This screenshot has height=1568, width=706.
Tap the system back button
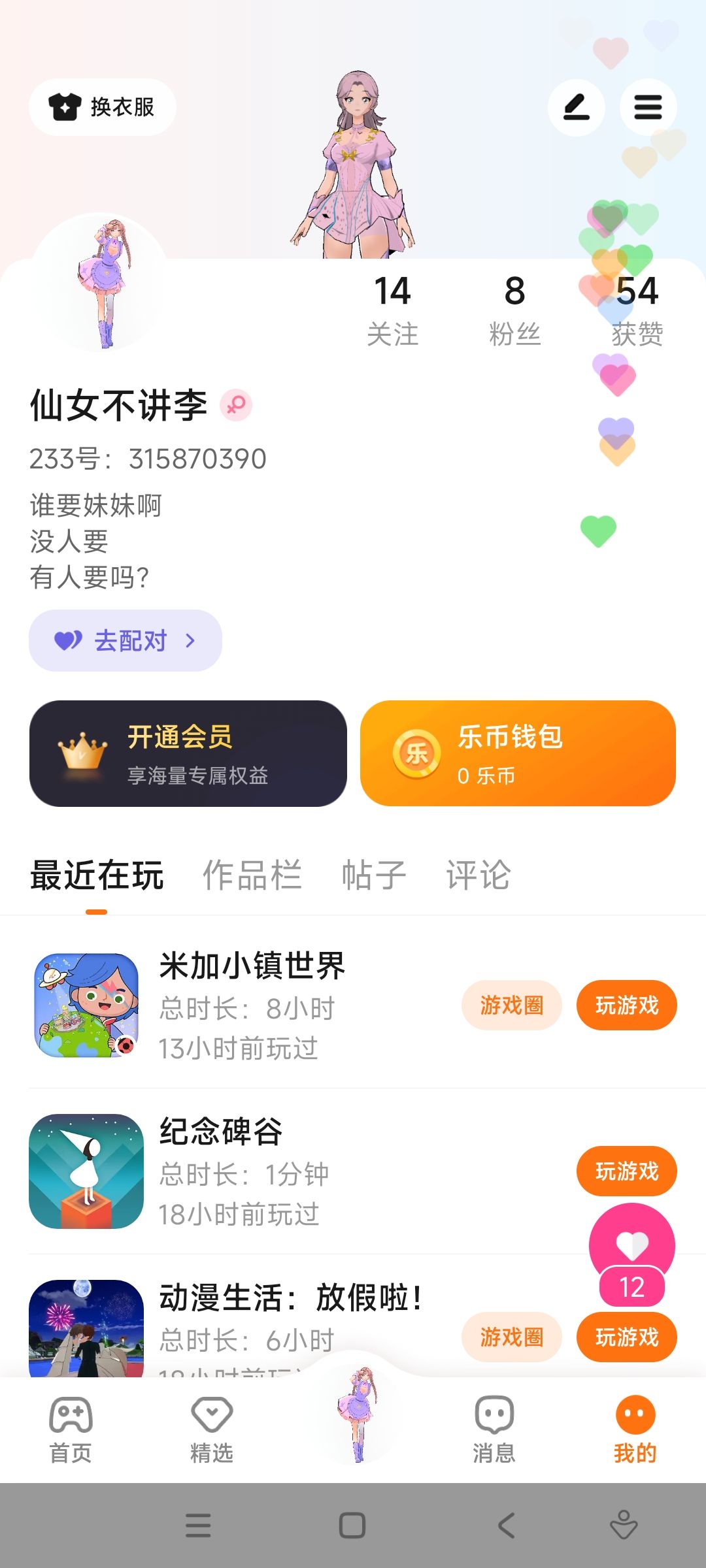point(506,1526)
